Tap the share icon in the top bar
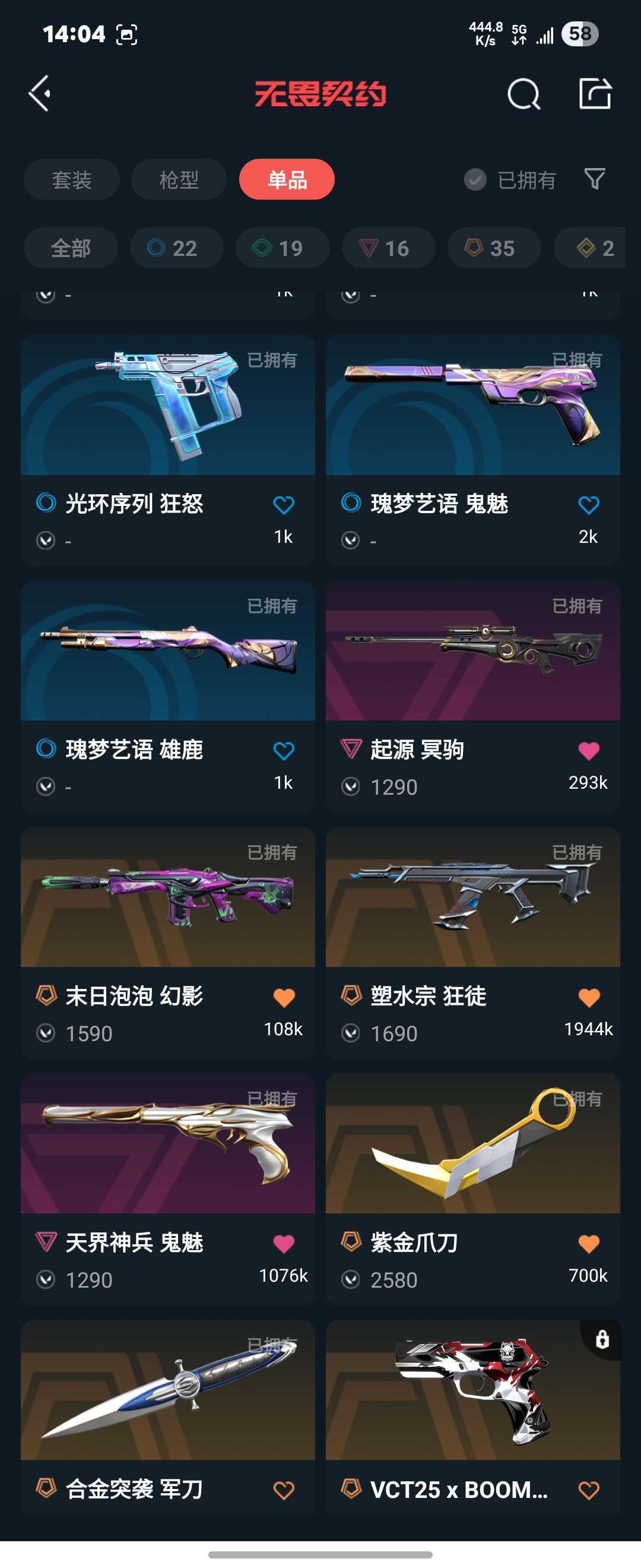Image resolution: width=641 pixels, height=1568 pixels. point(595,93)
